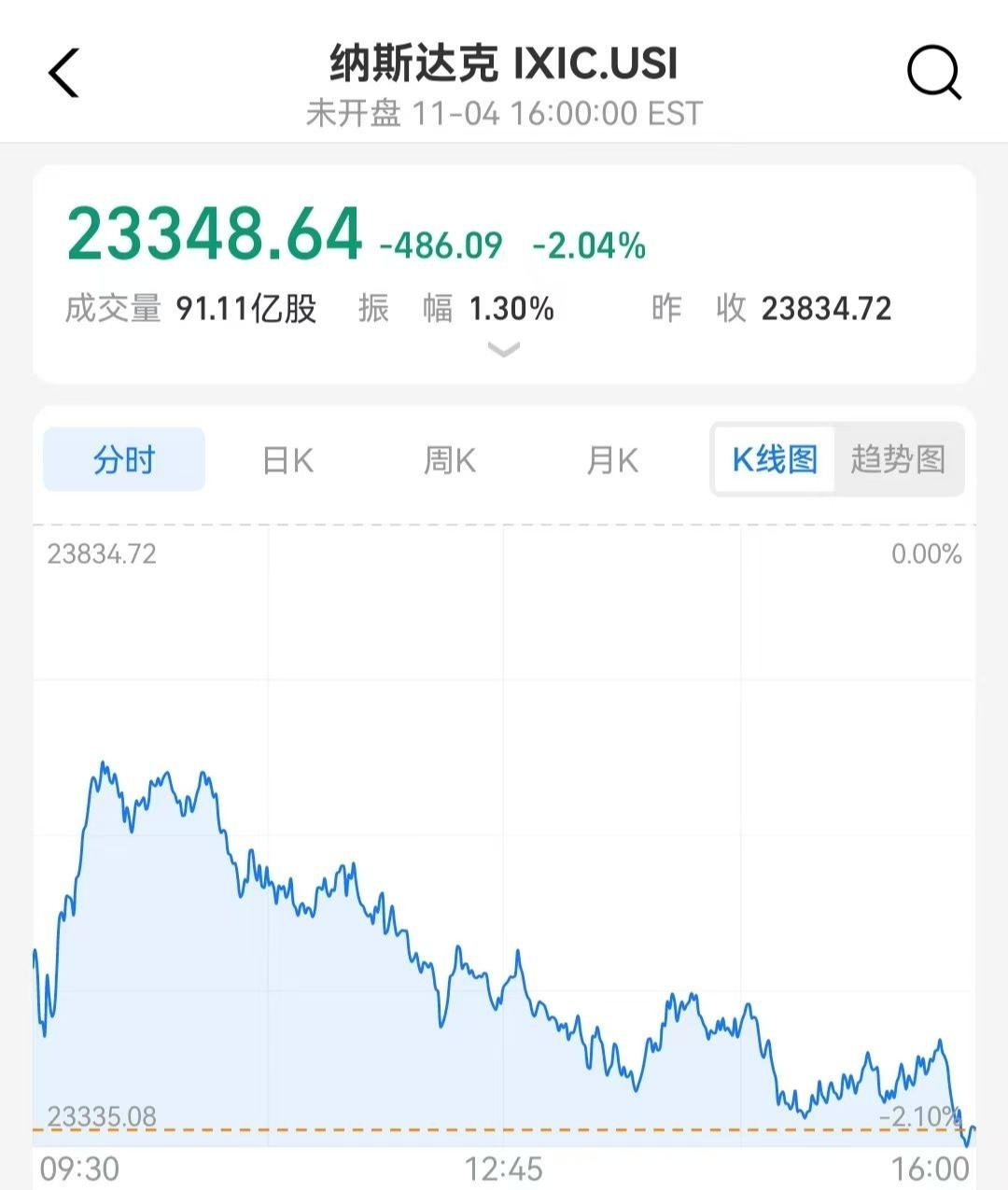Click the 纳斯达克 IXIC.USI title

(504, 65)
